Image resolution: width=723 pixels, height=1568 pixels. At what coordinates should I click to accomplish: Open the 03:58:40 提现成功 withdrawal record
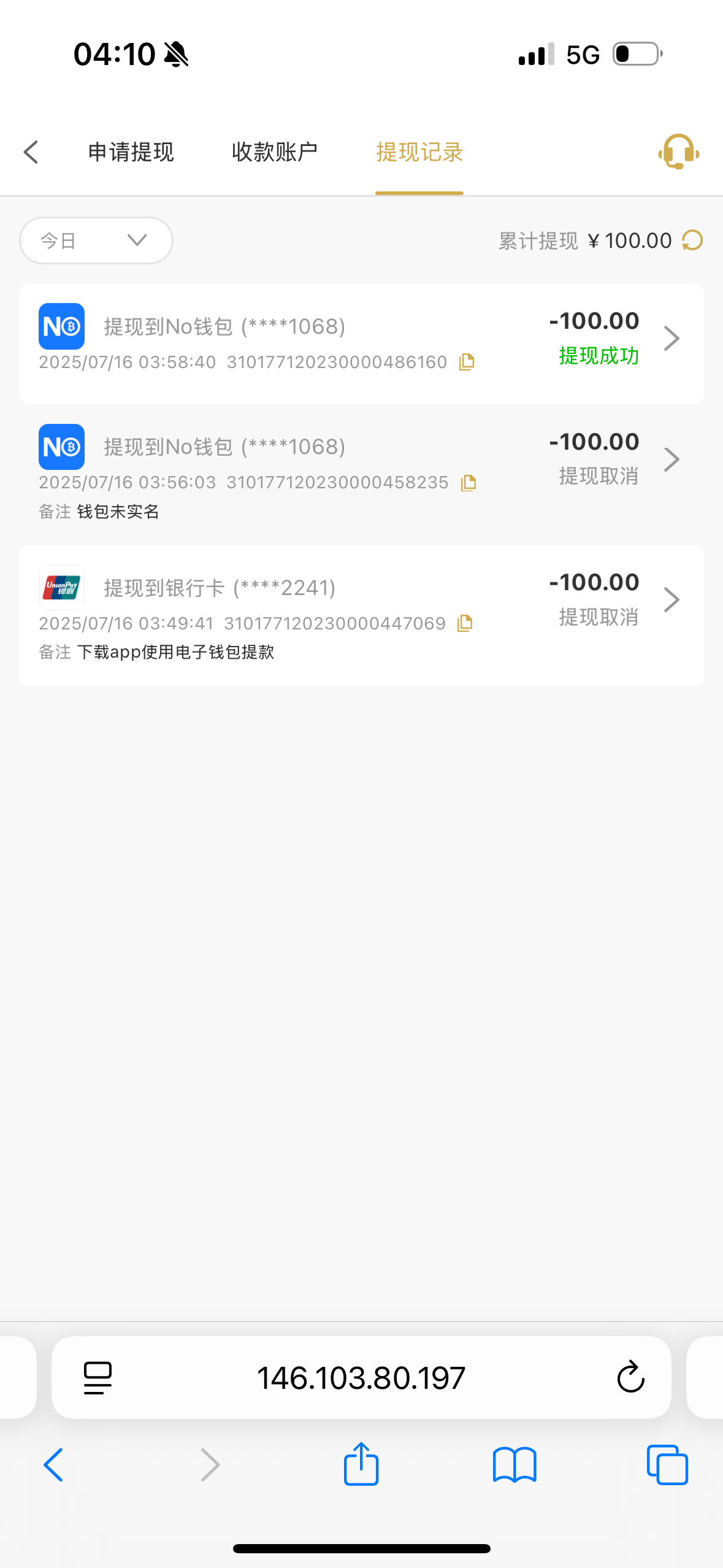pyautogui.click(x=671, y=339)
